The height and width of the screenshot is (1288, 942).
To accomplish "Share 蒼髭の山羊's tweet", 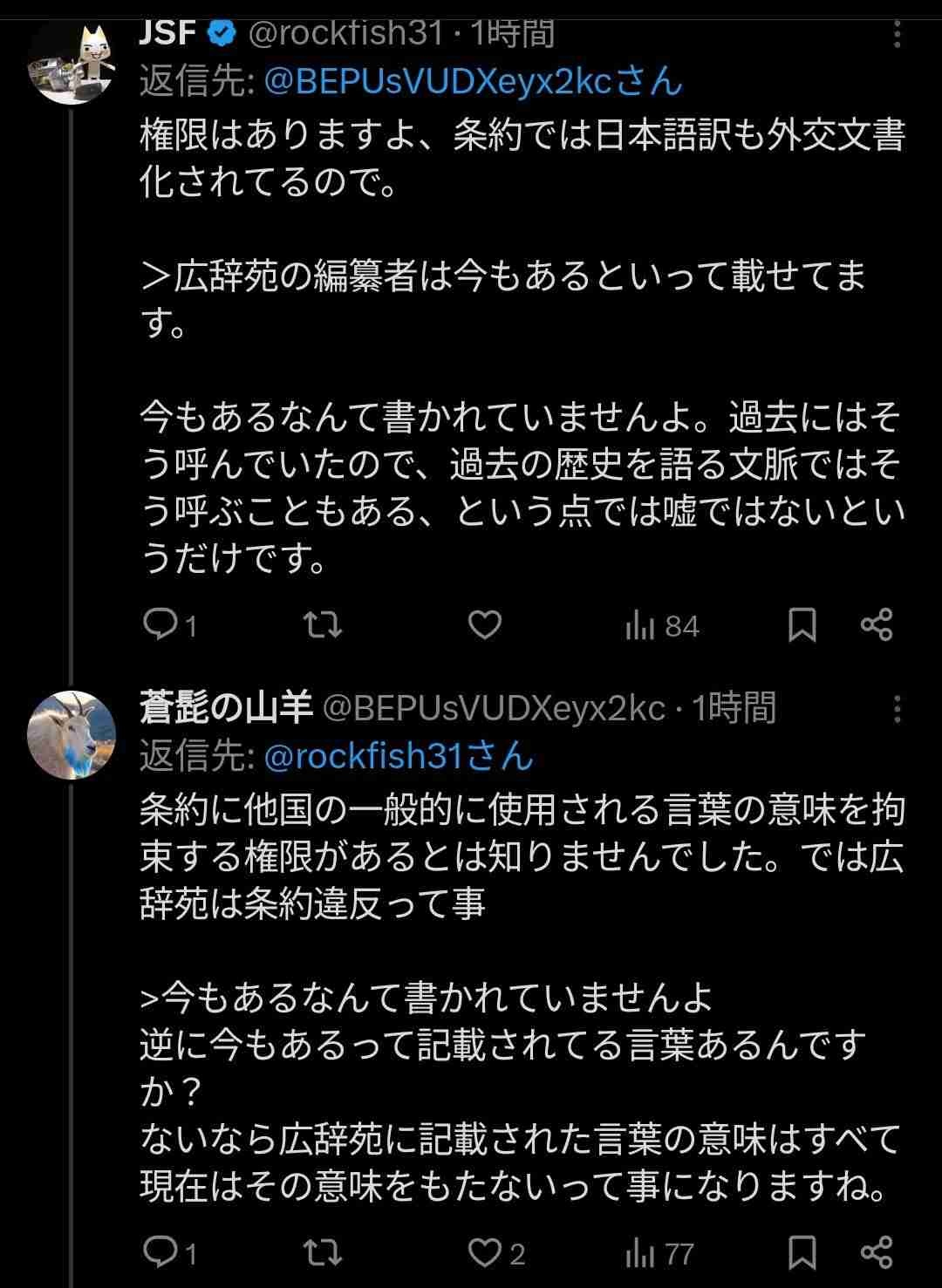I will coord(876,1252).
